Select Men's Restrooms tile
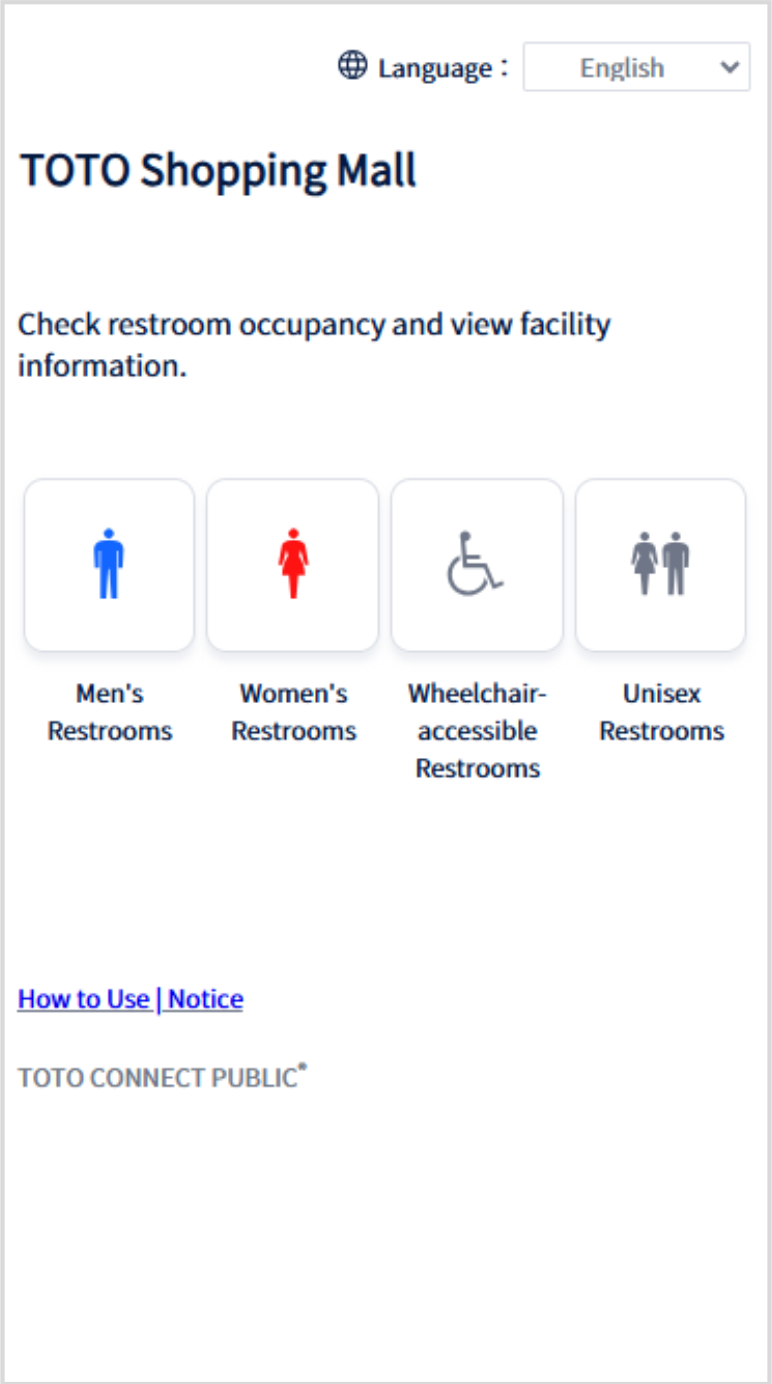 (109, 565)
